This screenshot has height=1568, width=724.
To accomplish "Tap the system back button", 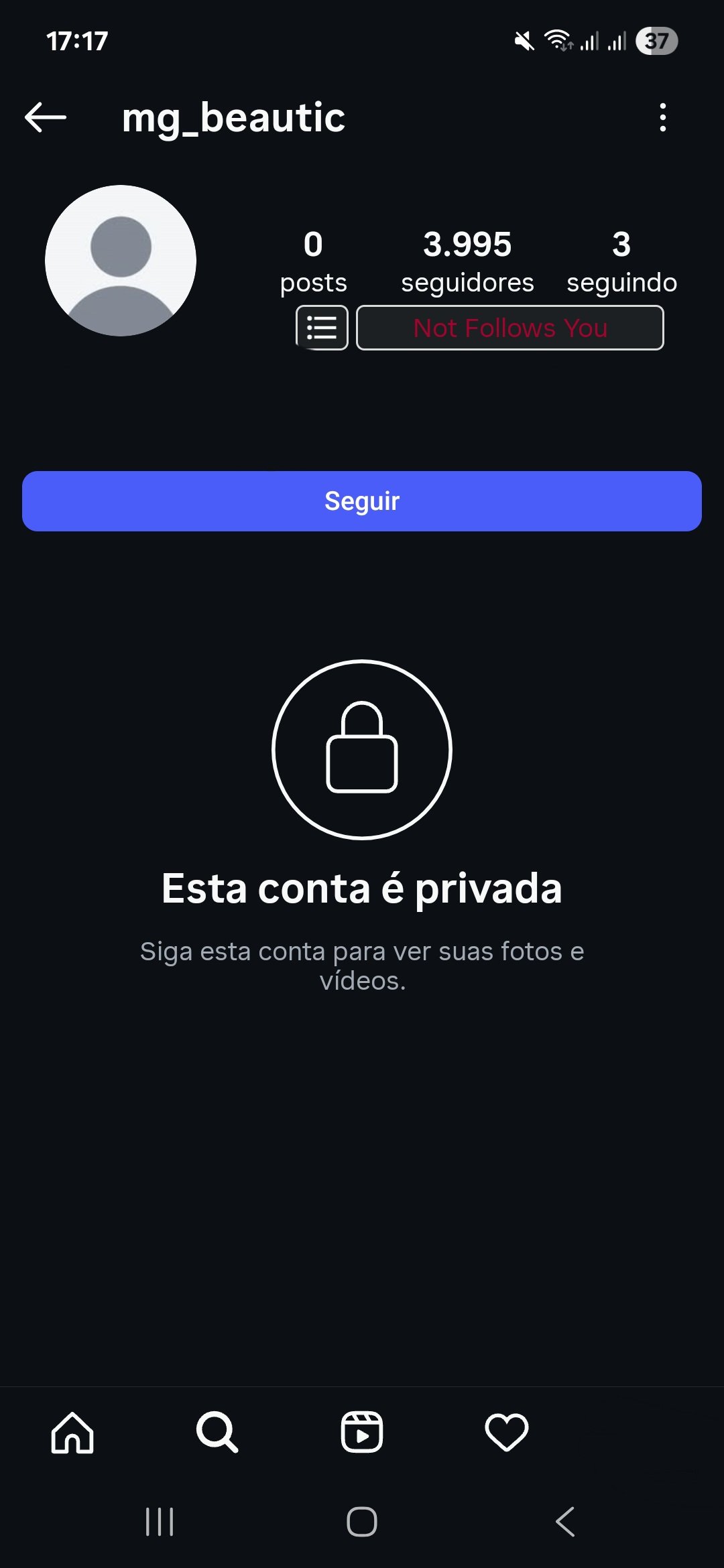I will point(565,1522).
